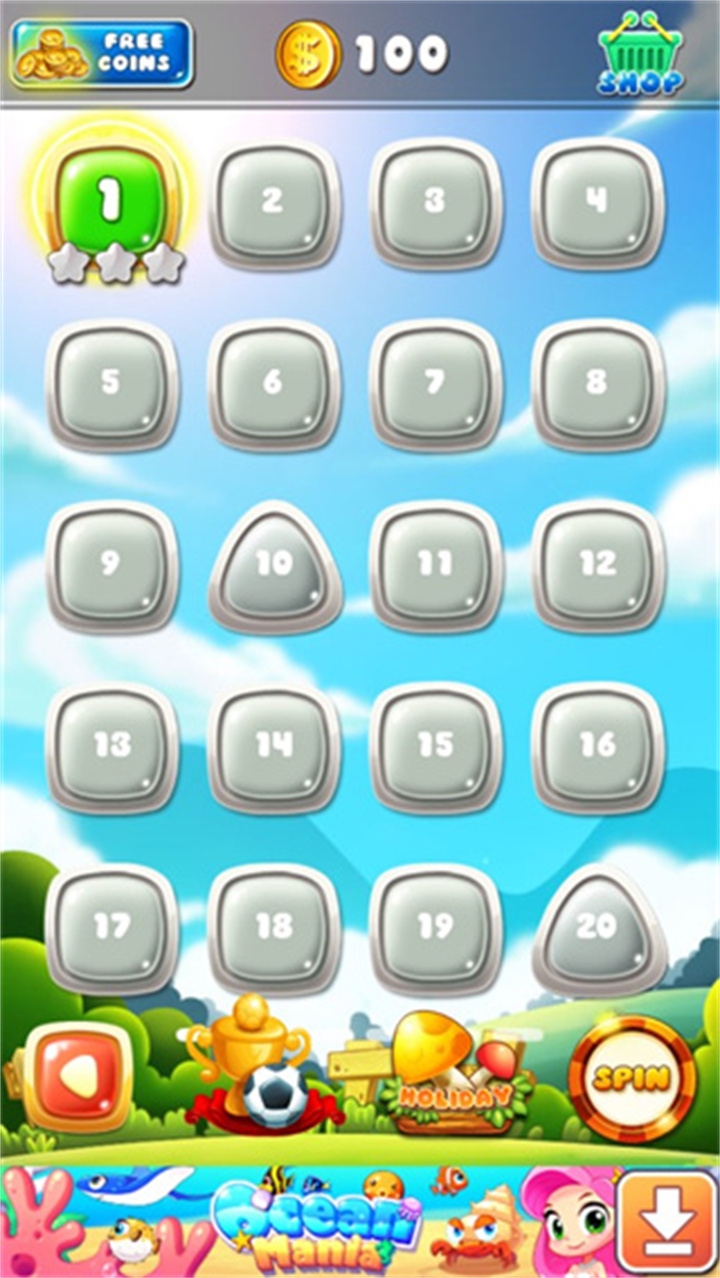Open the Spin wheel
This screenshot has height=1278, width=720.
631,1079
